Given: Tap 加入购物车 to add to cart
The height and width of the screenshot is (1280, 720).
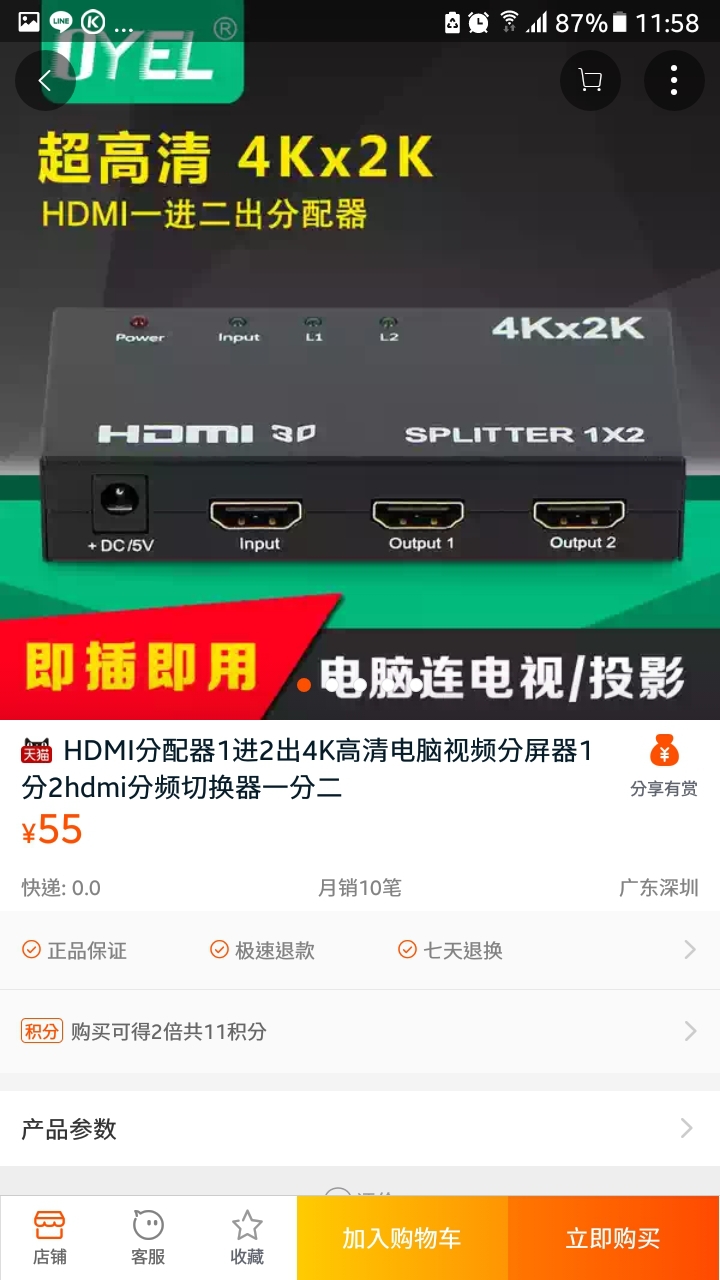Looking at the screenshot, I should click(402, 1238).
